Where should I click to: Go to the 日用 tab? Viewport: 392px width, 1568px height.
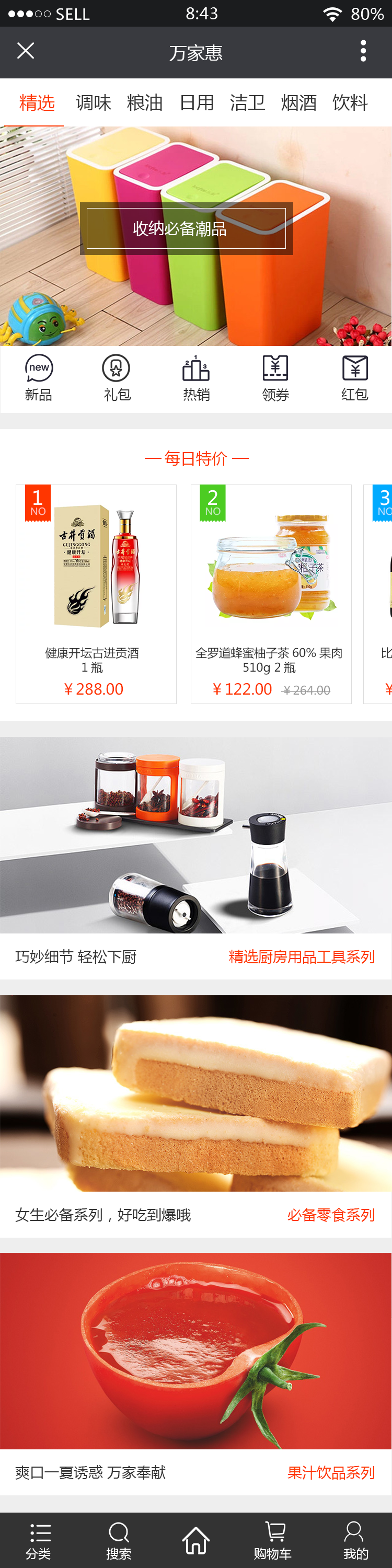[x=197, y=103]
